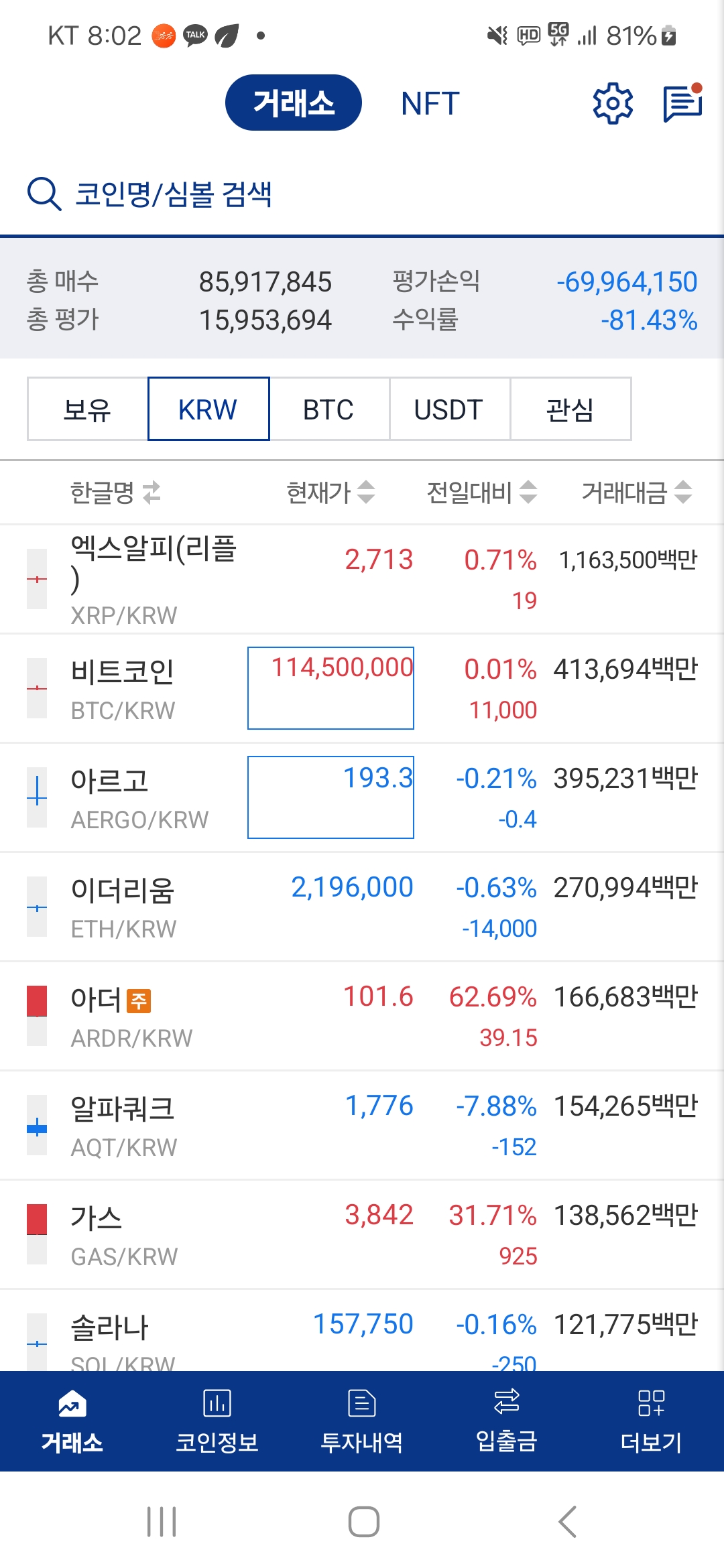Go to the 투자내역 bottom tab
724x1568 pixels.
tap(361, 1421)
